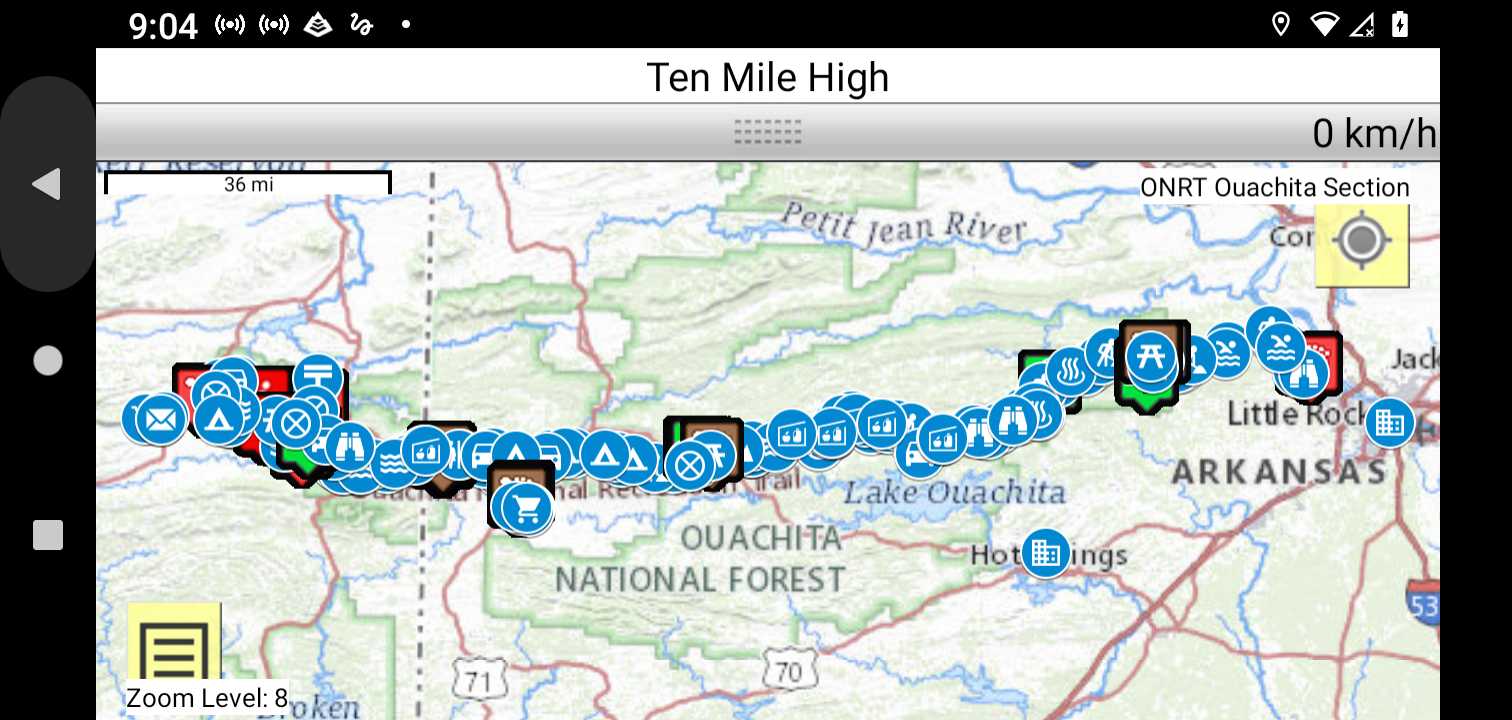The width and height of the screenshot is (1512, 720).
Task: Go back with the system back button
Action: coord(47,185)
